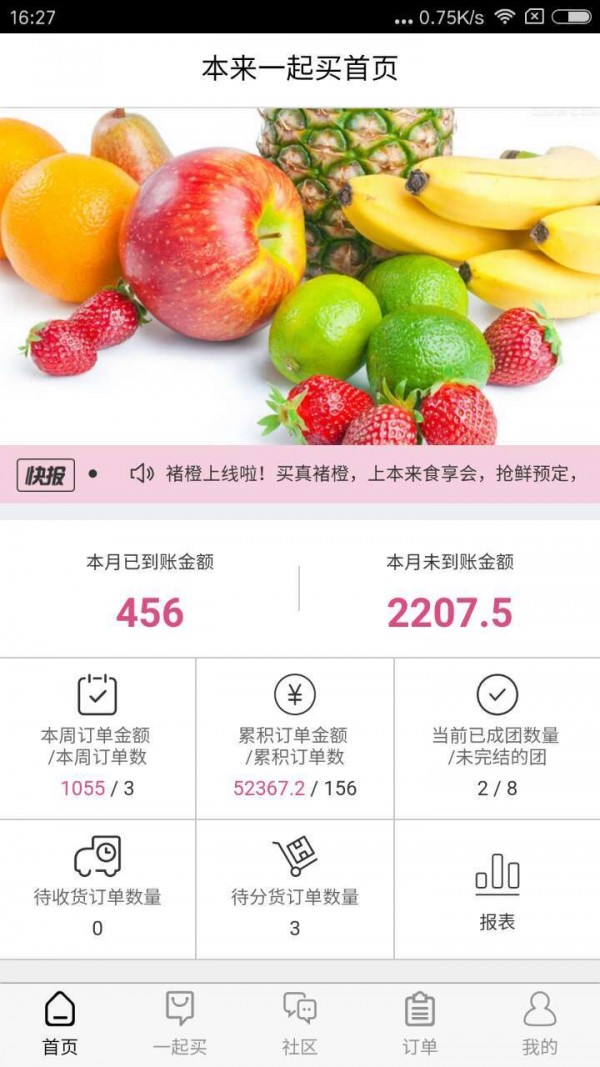
Task: View 待收货订单数量 orders
Action: [97, 890]
